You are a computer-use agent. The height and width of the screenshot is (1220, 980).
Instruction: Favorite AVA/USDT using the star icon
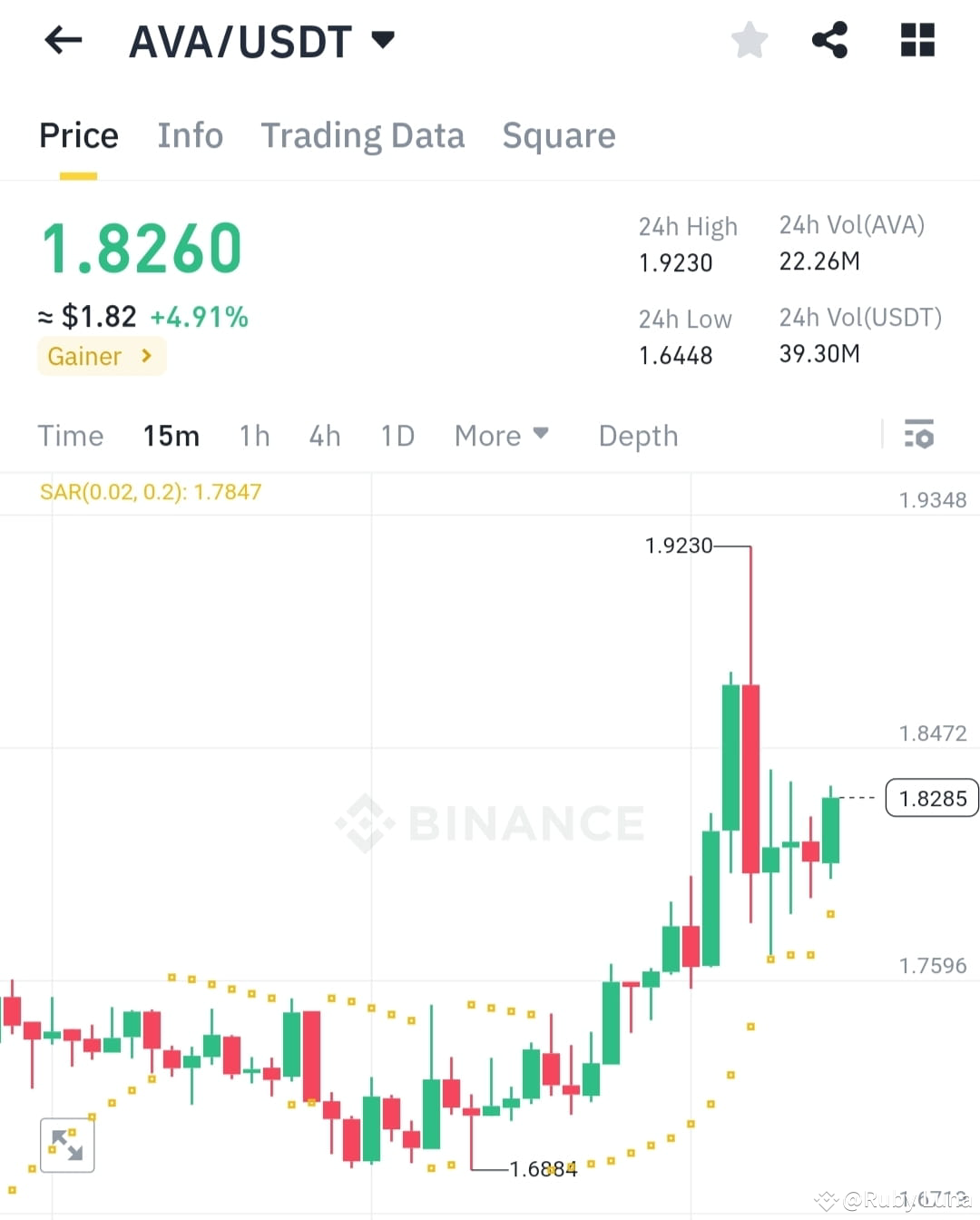(750, 40)
